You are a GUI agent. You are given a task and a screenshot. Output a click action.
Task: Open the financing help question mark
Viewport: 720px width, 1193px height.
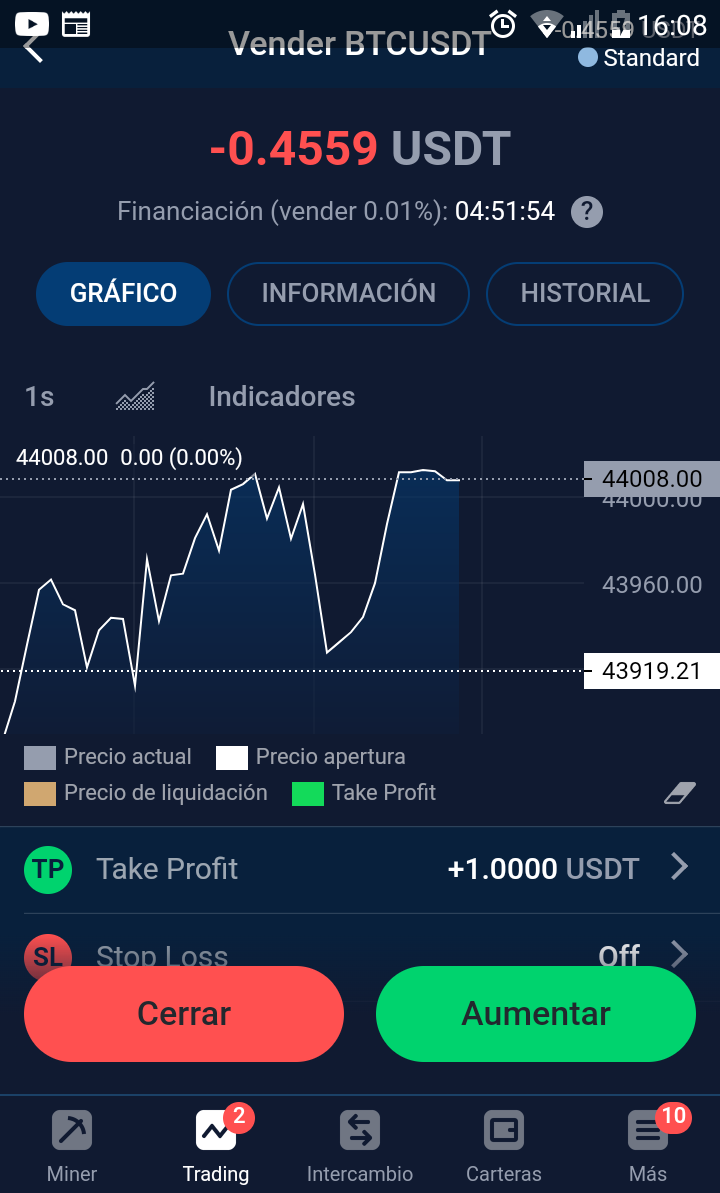(587, 212)
